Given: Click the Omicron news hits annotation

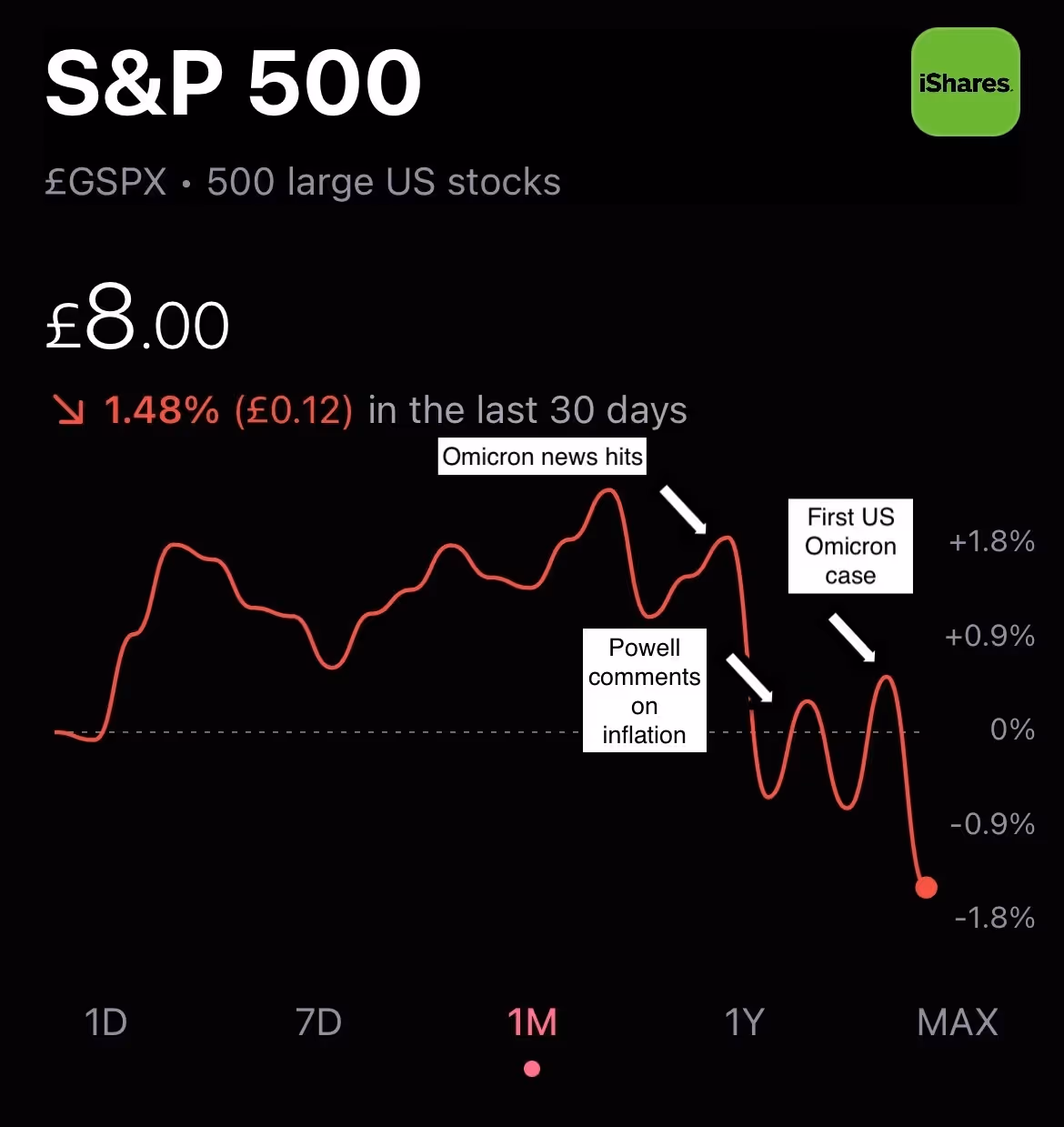Looking at the screenshot, I should coord(542,457).
